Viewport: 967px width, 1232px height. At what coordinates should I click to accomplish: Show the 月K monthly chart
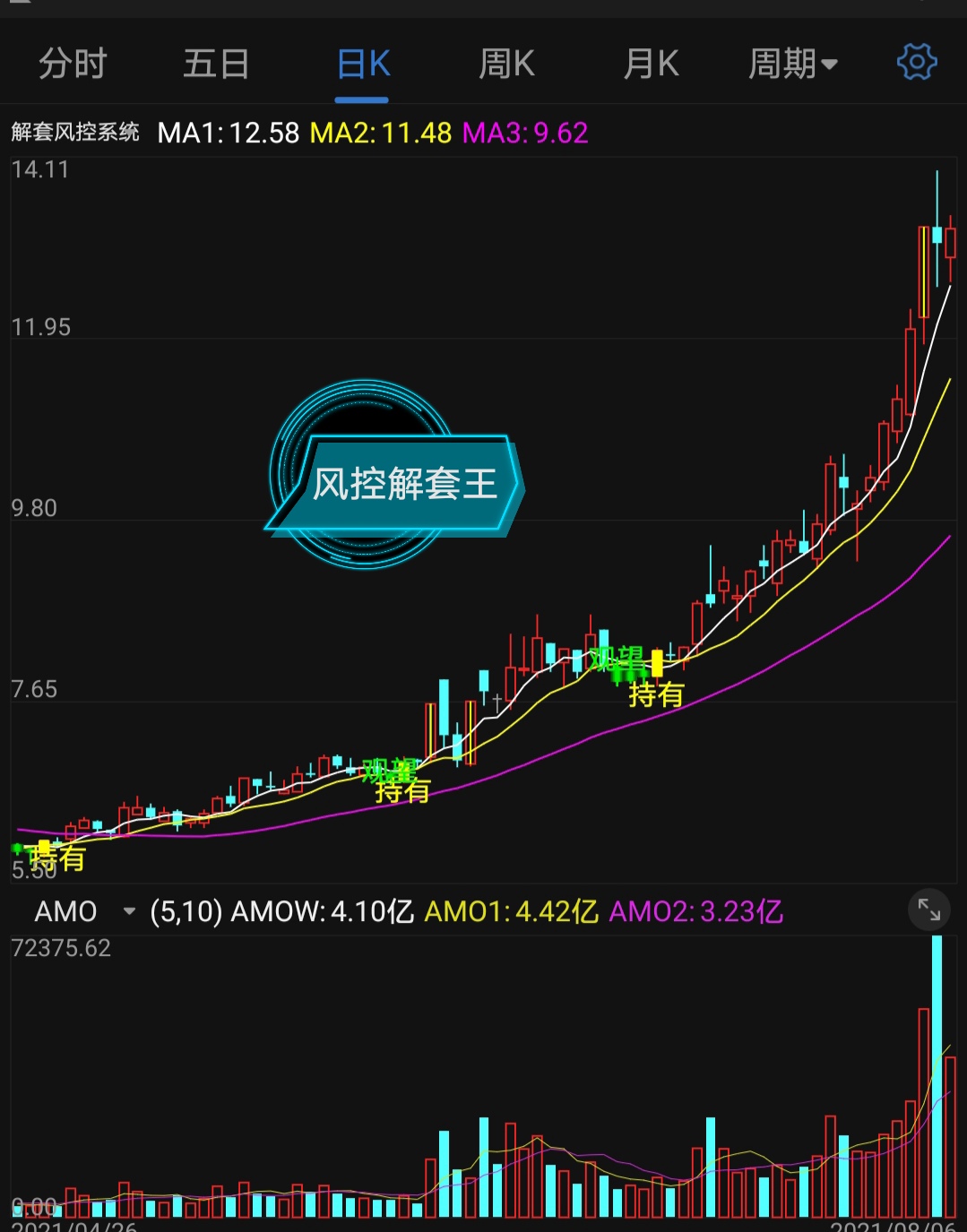651,65
